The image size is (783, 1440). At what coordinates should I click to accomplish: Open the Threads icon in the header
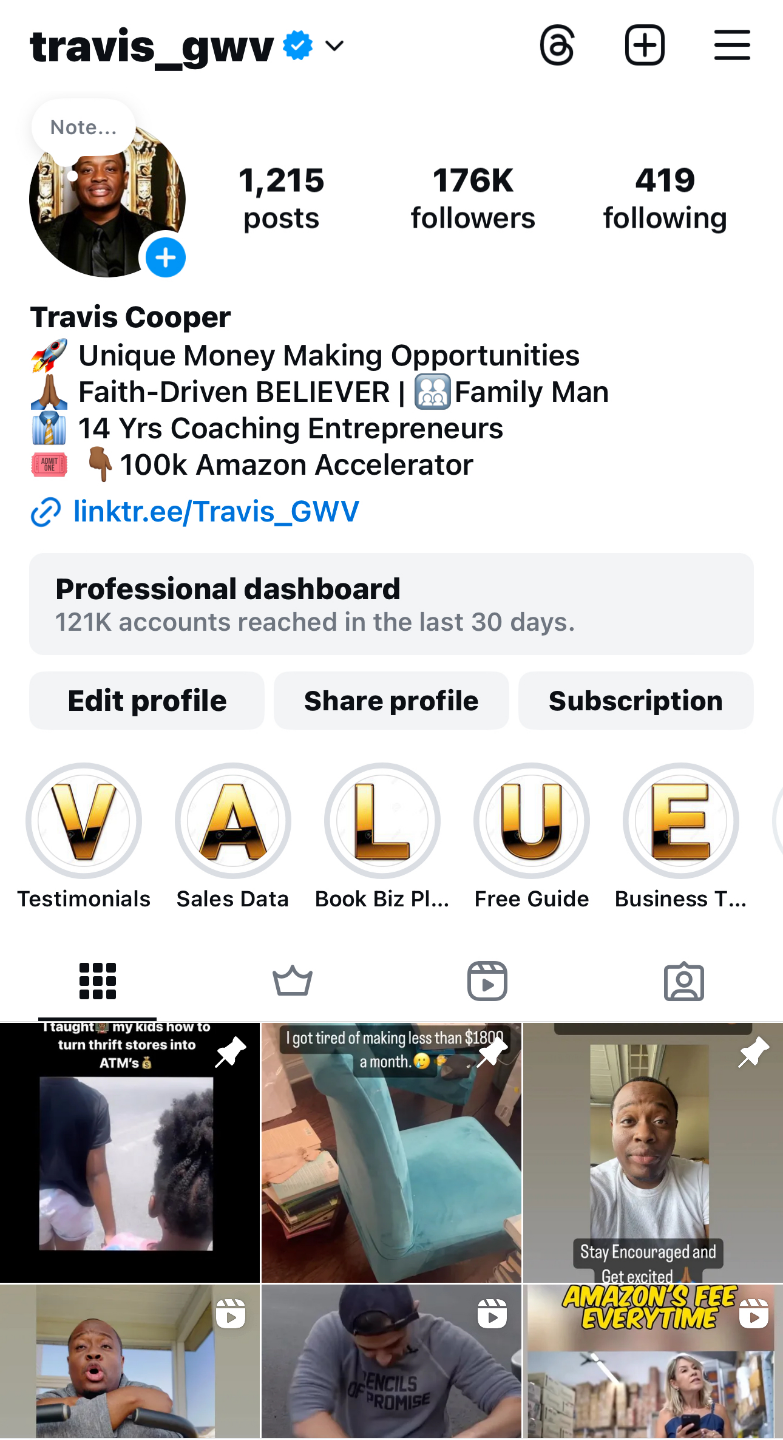coord(557,46)
